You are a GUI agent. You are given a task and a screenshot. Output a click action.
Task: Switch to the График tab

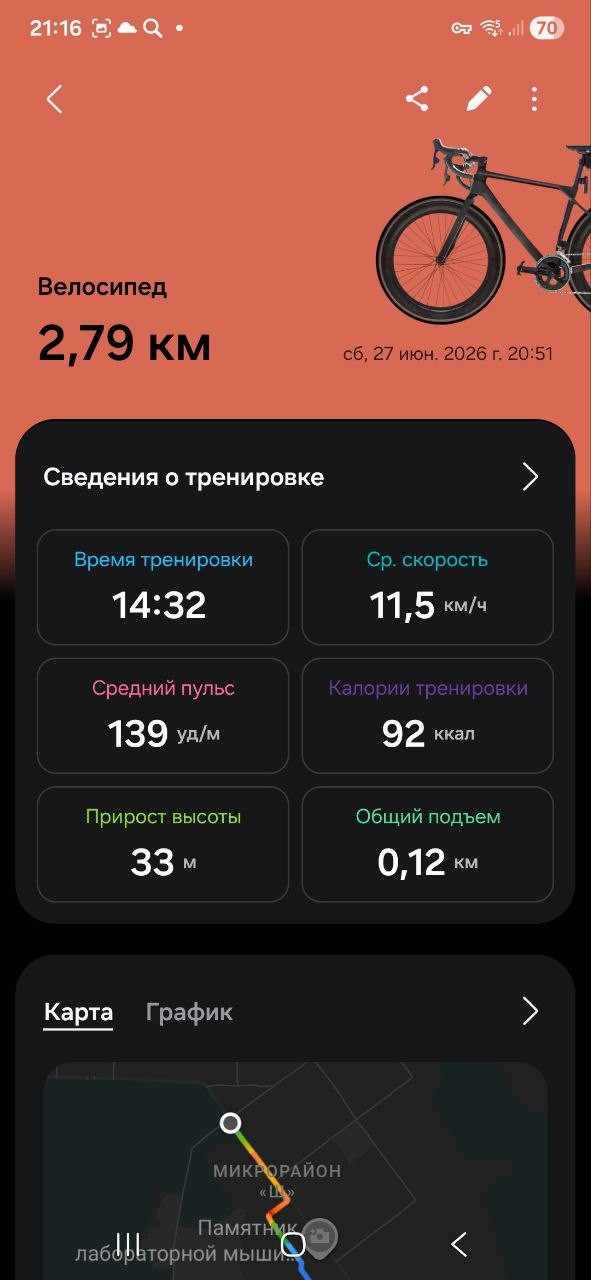(x=189, y=1012)
